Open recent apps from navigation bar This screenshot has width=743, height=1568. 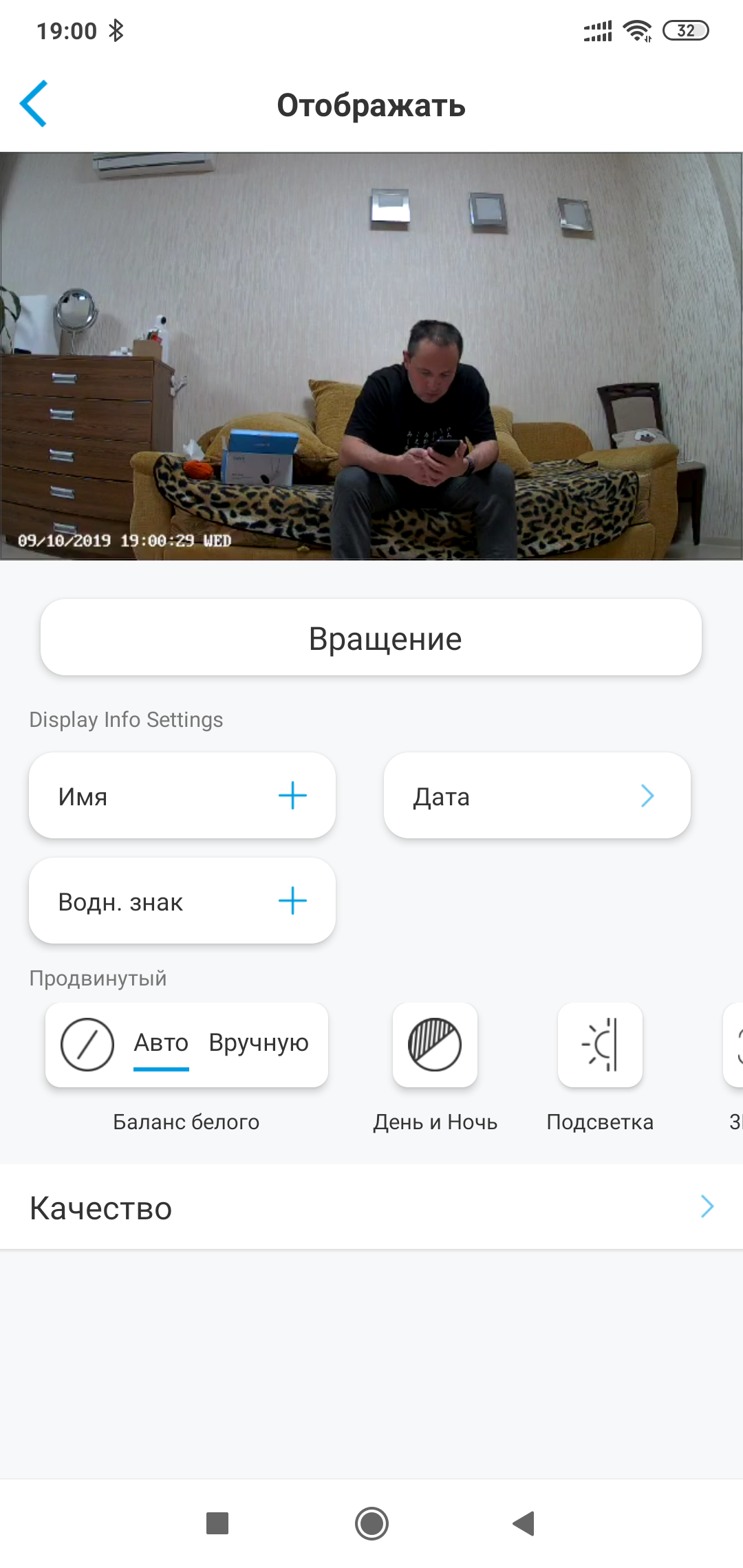click(217, 1523)
